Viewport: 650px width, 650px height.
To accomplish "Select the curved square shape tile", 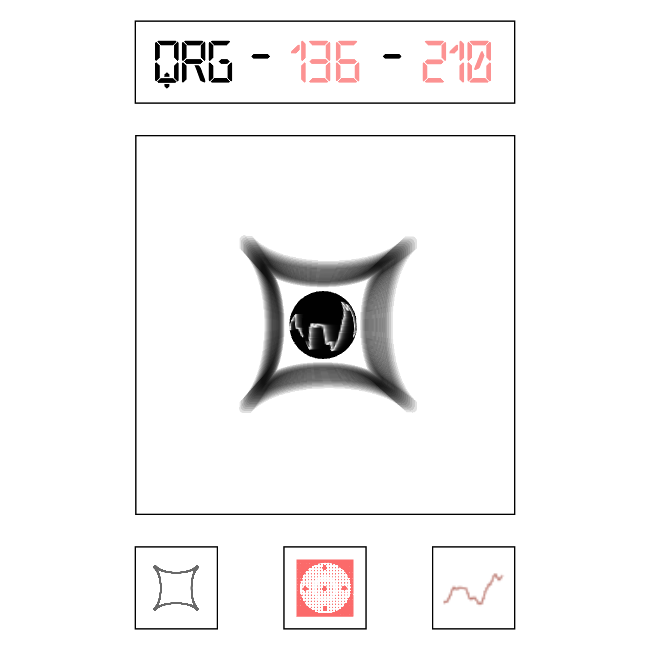I will pos(176,588).
